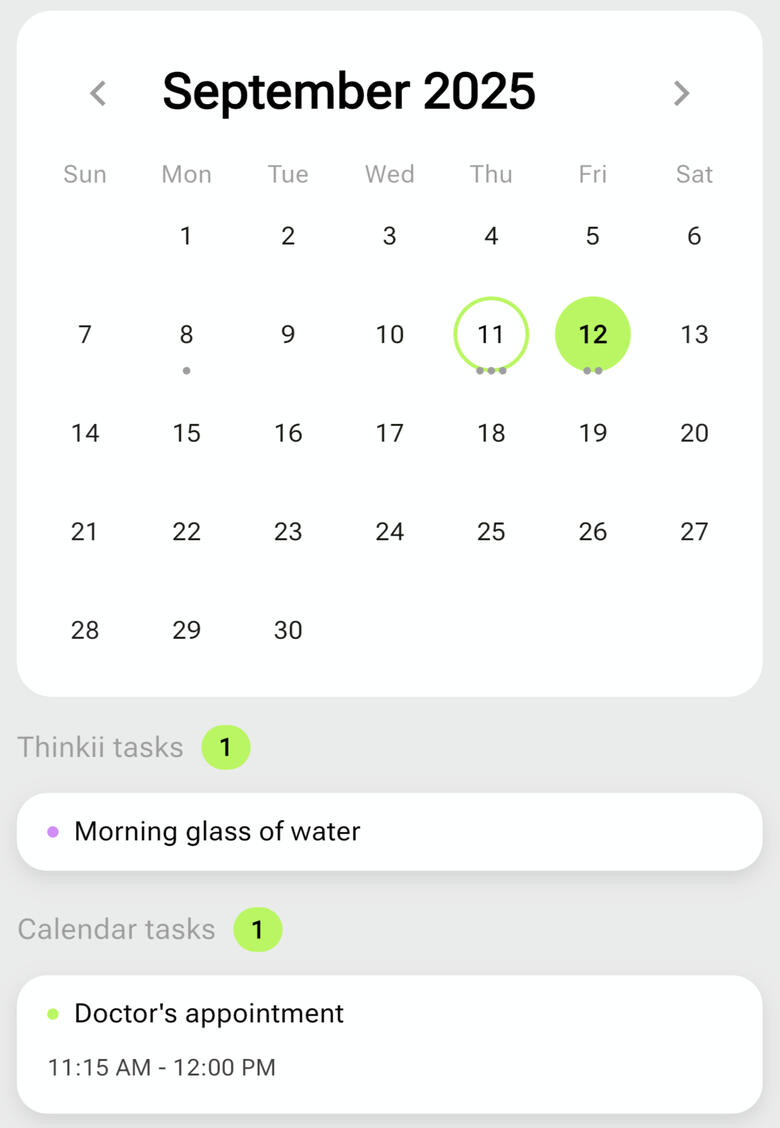Select September 6 on the calendar
This screenshot has height=1128, width=780.
(694, 236)
